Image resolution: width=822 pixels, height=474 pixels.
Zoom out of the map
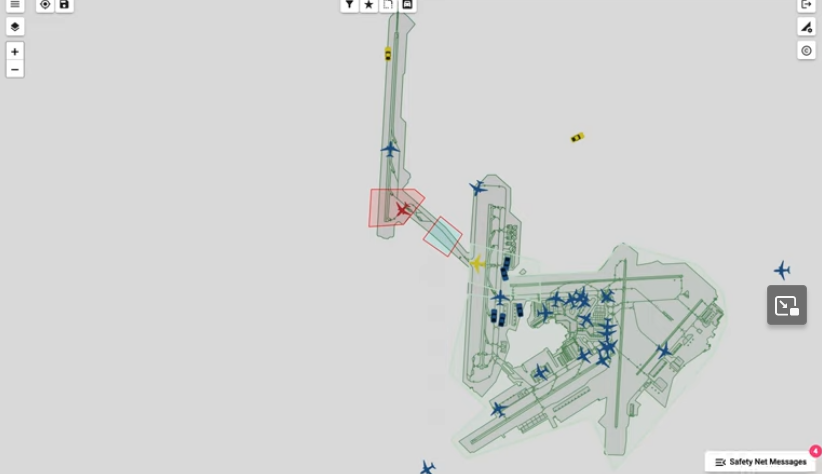click(15, 69)
